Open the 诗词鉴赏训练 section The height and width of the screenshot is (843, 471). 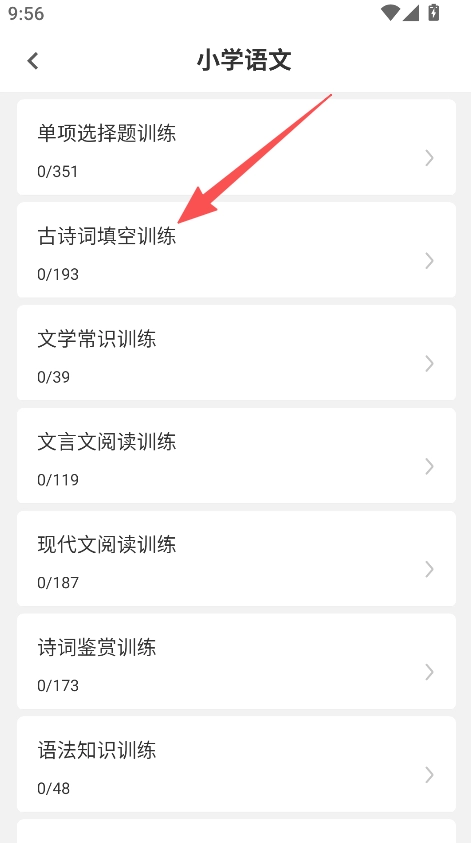[236, 661]
